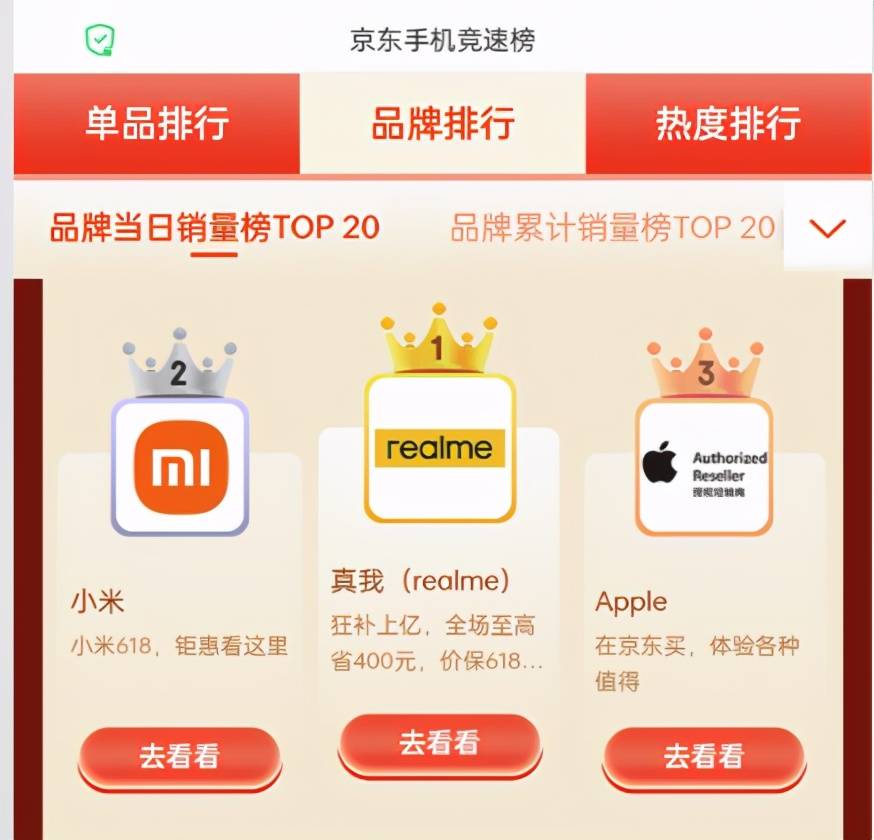Image resolution: width=874 pixels, height=840 pixels.
Task: Select the 品牌排行 tab
Action: pos(443,124)
